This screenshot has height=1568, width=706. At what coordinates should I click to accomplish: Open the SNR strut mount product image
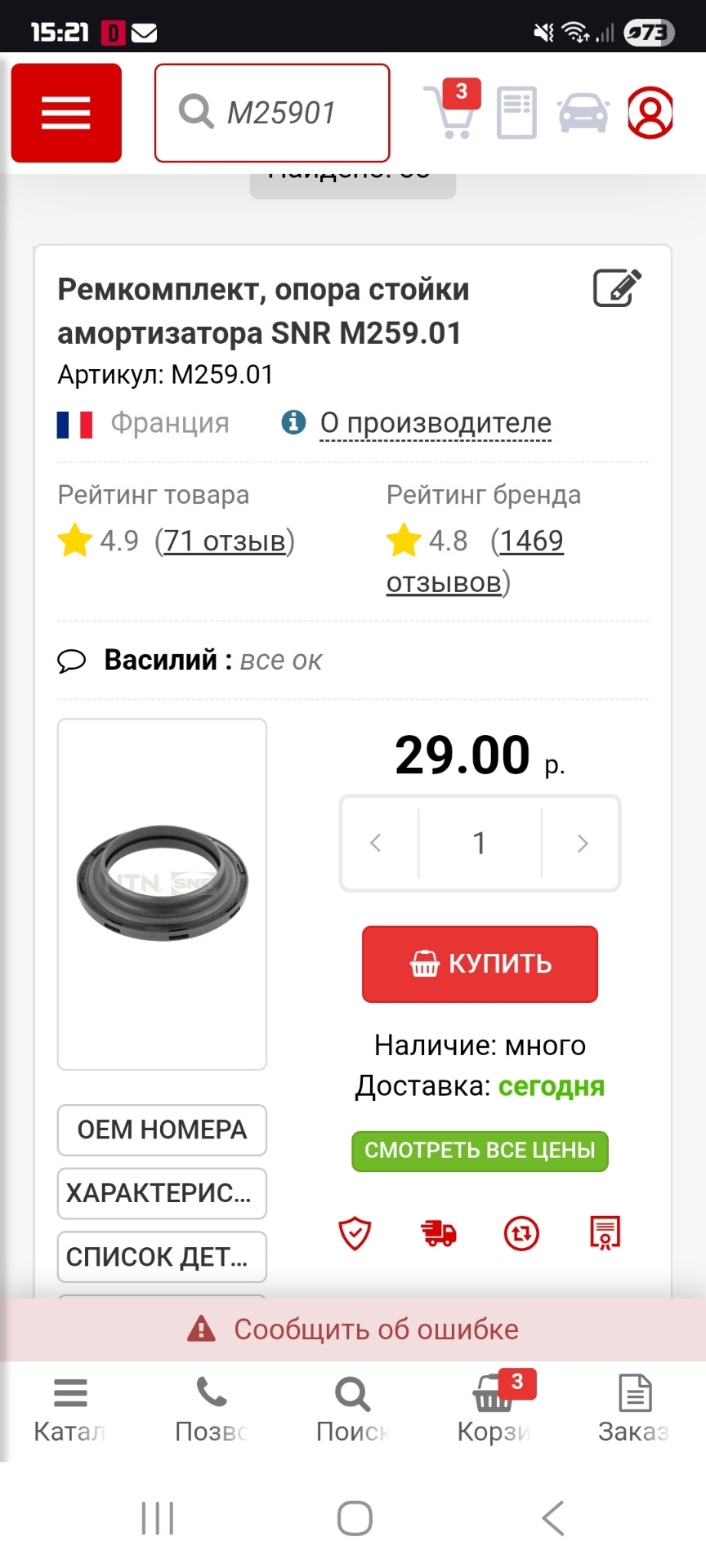coord(162,893)
